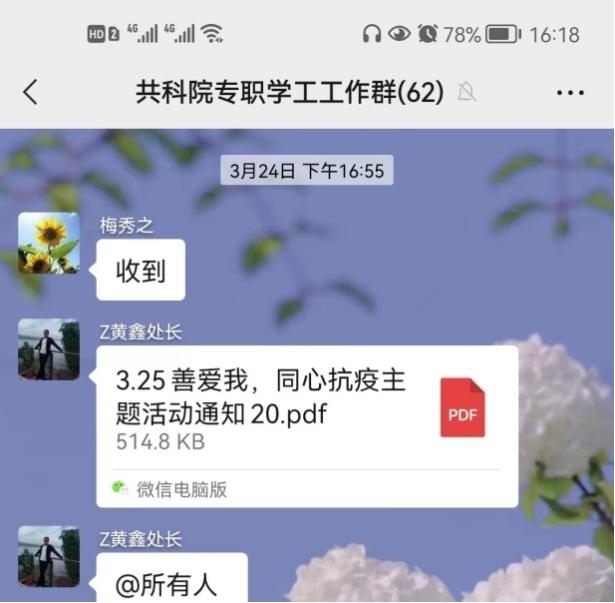Open the group chat overflow menu
Screen dimensions: 615x603
click(x=570, y=93)
